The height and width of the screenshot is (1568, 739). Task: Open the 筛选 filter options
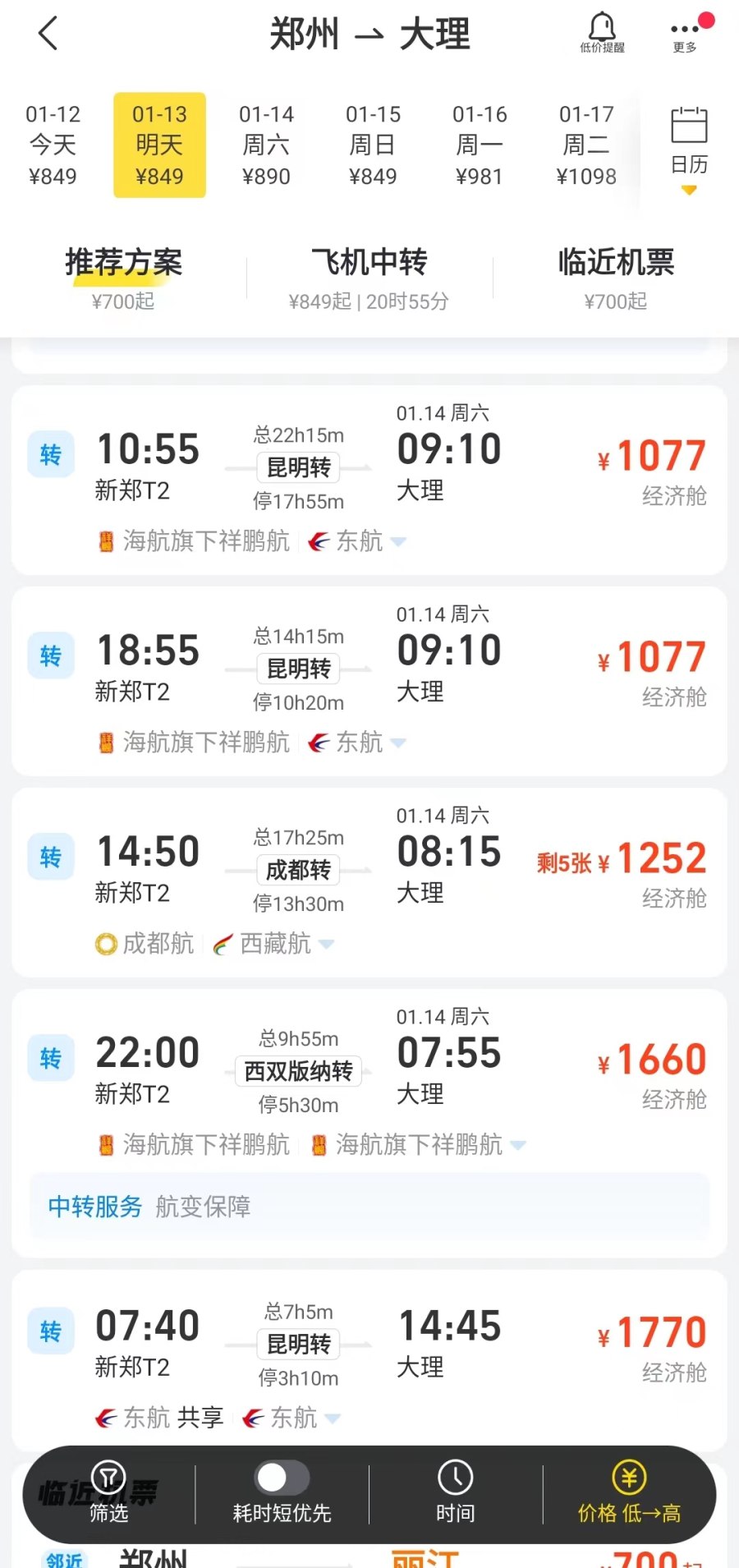pos(108,1493)
